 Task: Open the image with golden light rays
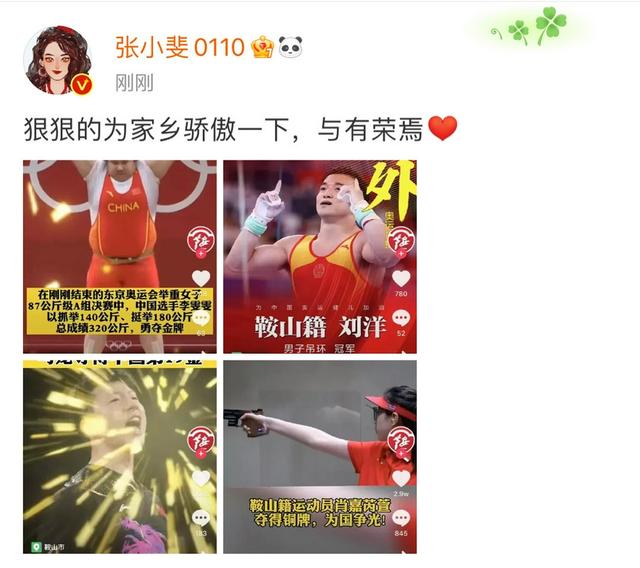[x=120, y=457]
